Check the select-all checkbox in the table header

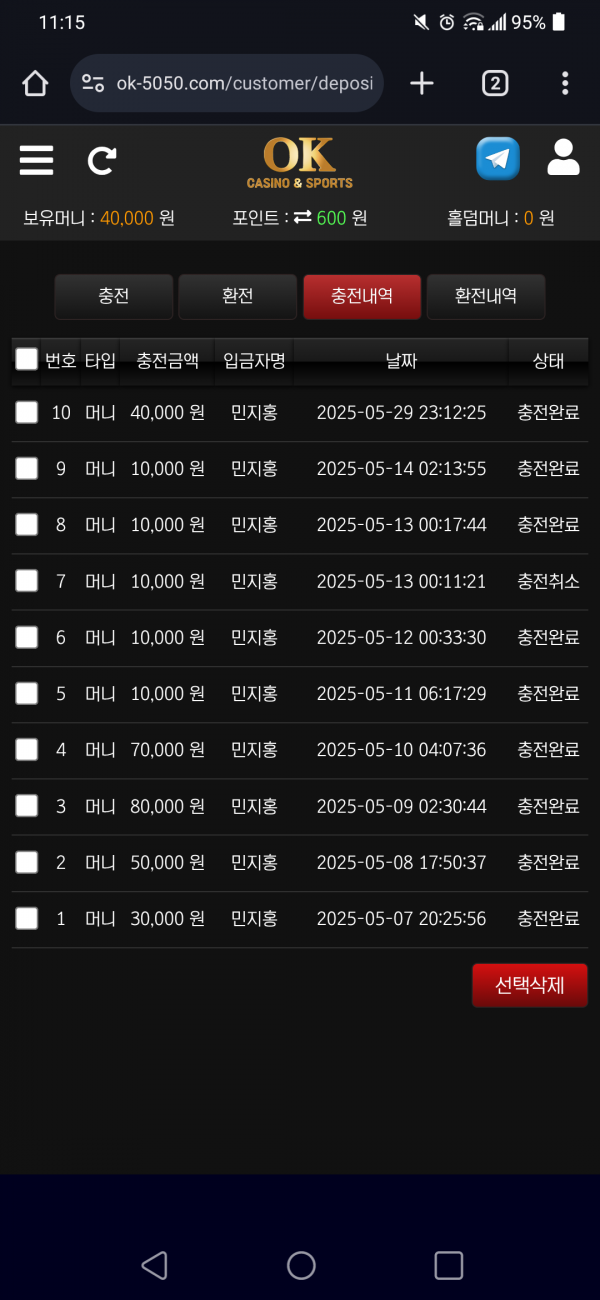point(27,360)
